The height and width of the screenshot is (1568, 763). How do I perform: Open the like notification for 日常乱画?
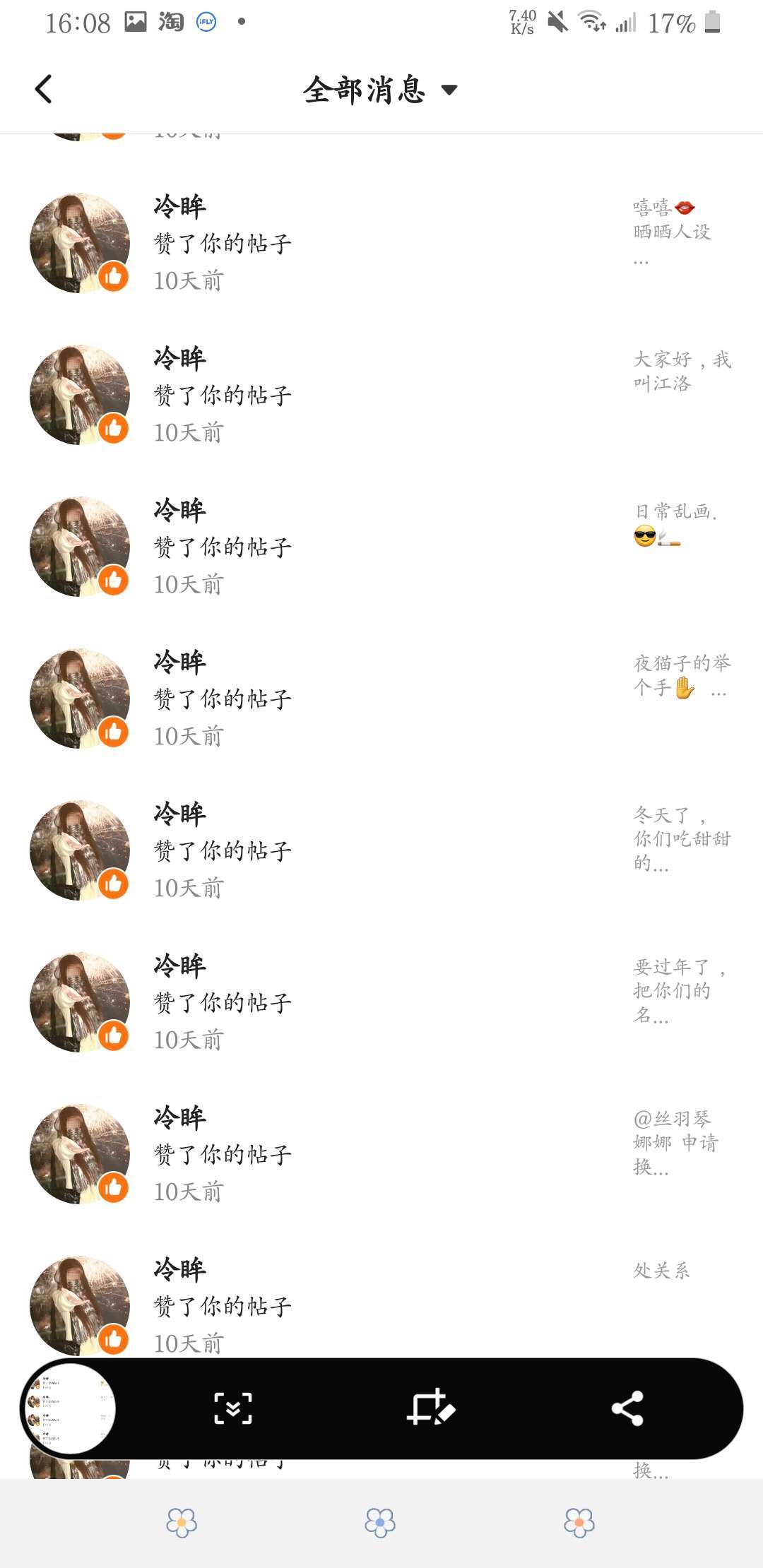coord(381,547)
